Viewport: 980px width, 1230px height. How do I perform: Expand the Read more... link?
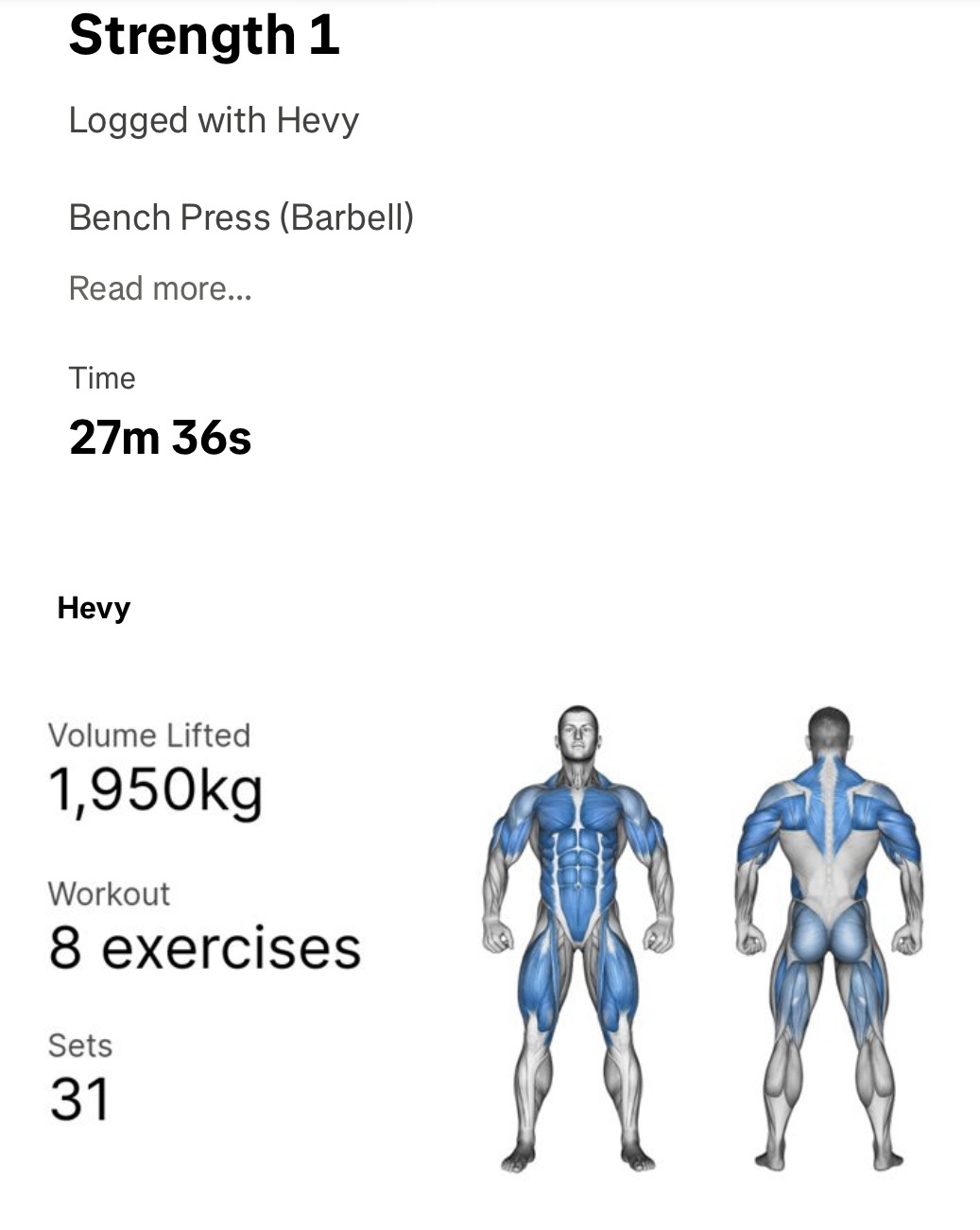(160, 288)
